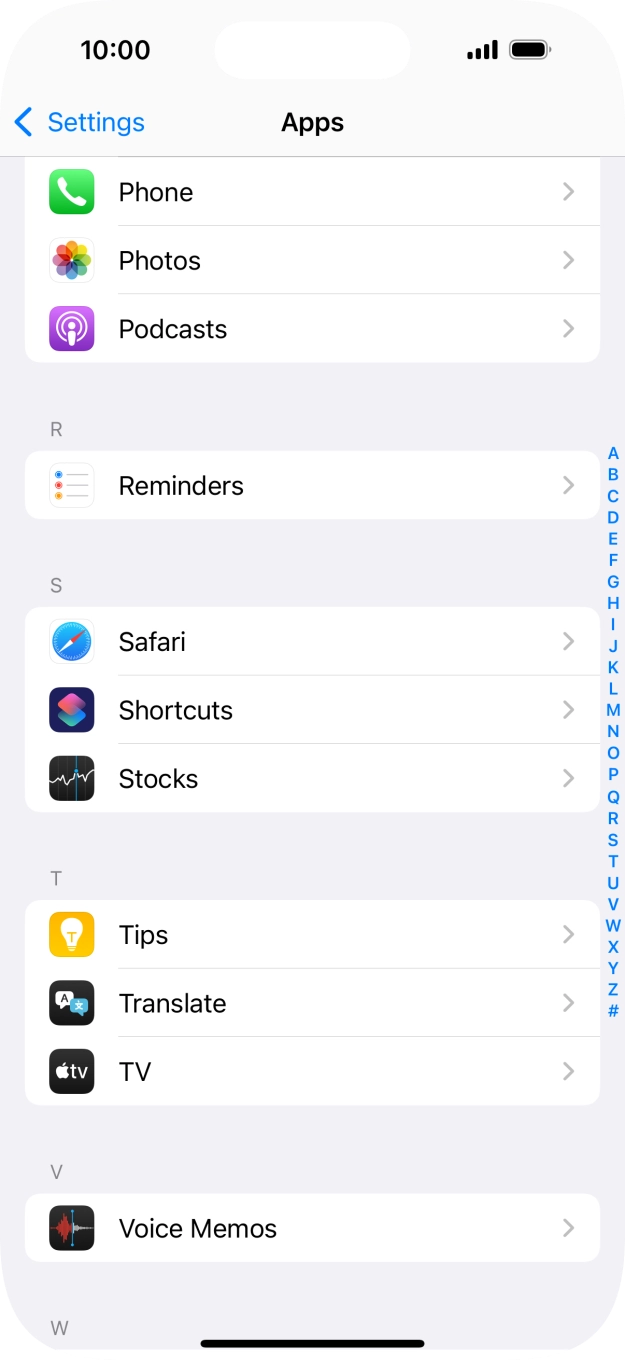Jump to # in the alphabet index
This screenshot has width=625, height=1360.
tap(613, 1011)
